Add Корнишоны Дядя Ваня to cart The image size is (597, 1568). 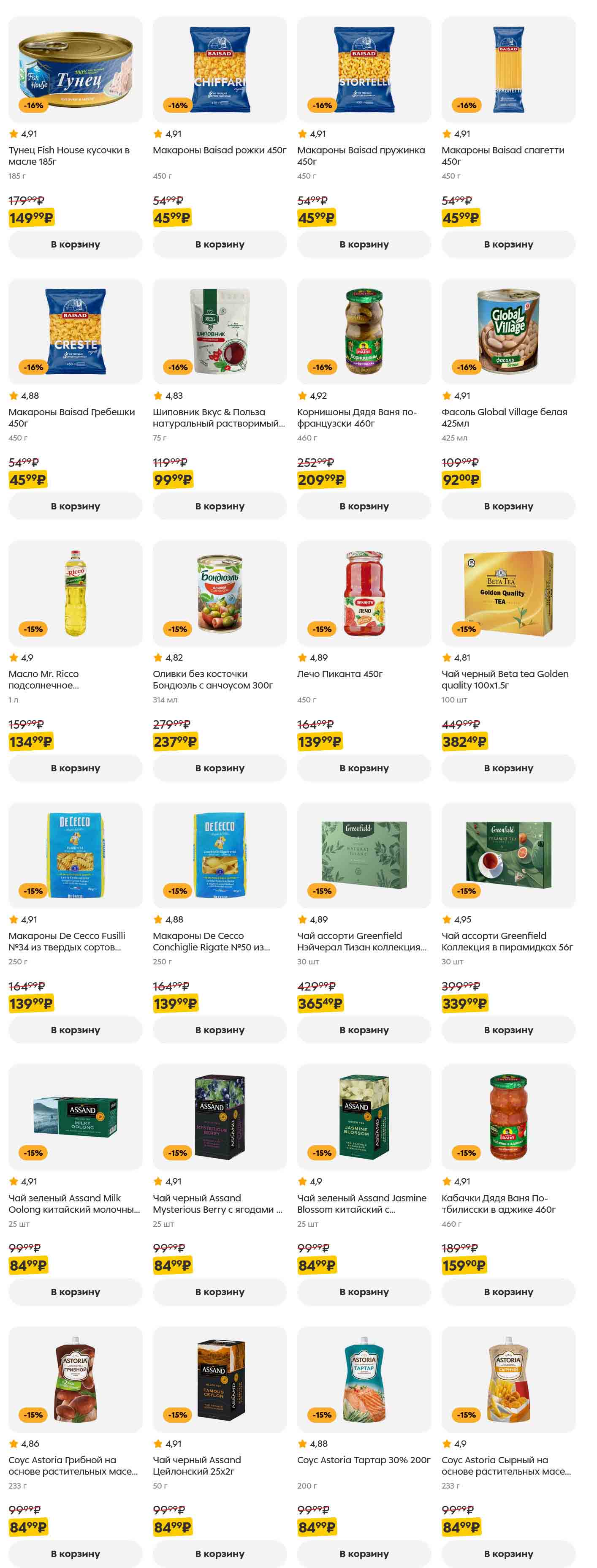[364, 506]
